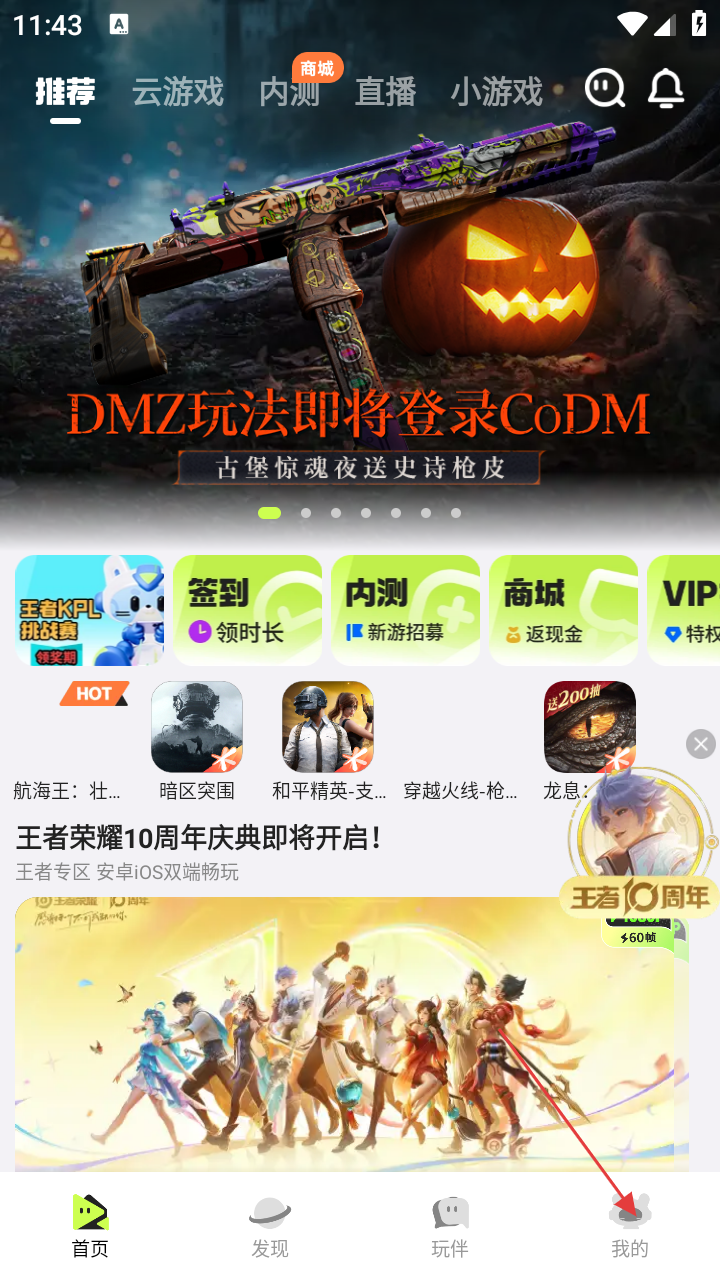Open the search icon

tap(605, 89)
